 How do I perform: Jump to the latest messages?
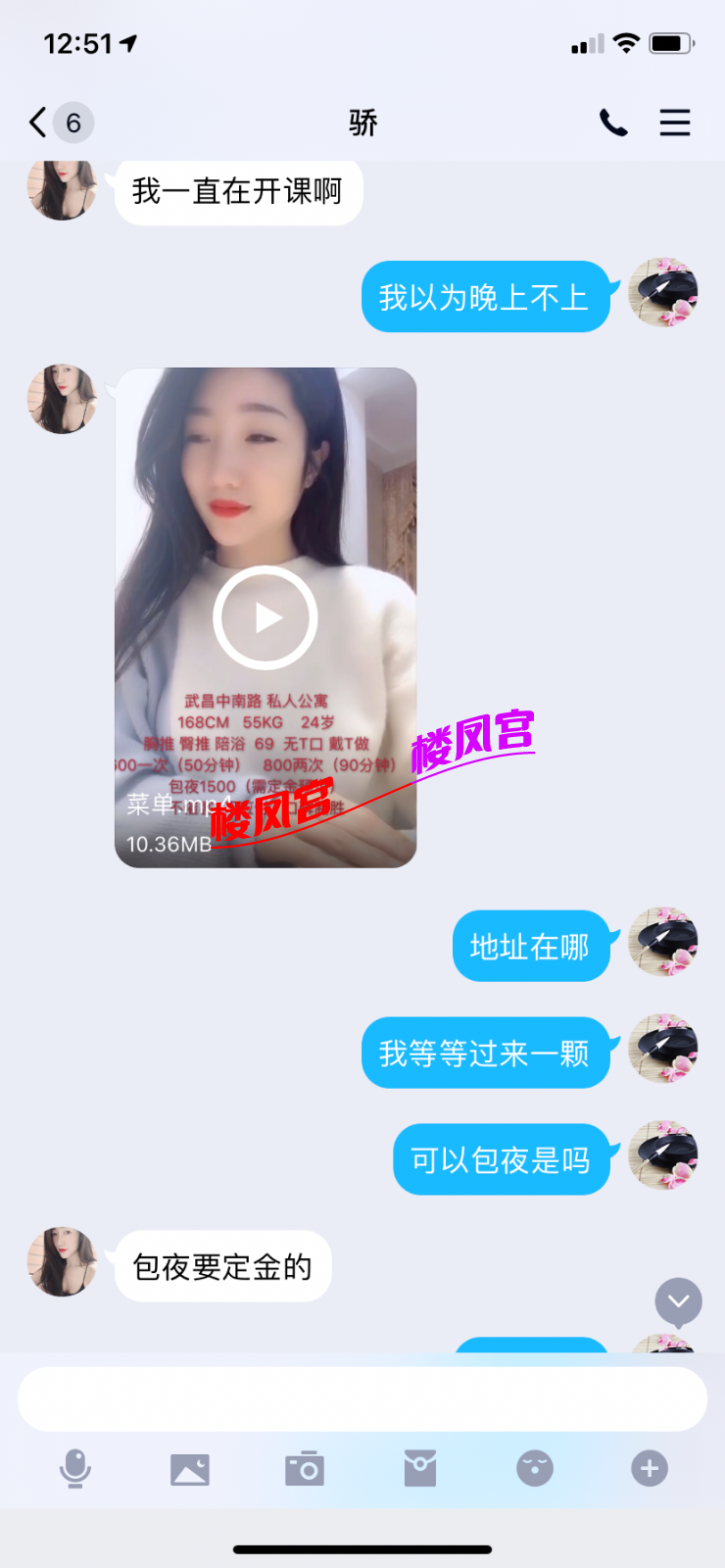click(x=678, y=1302)
